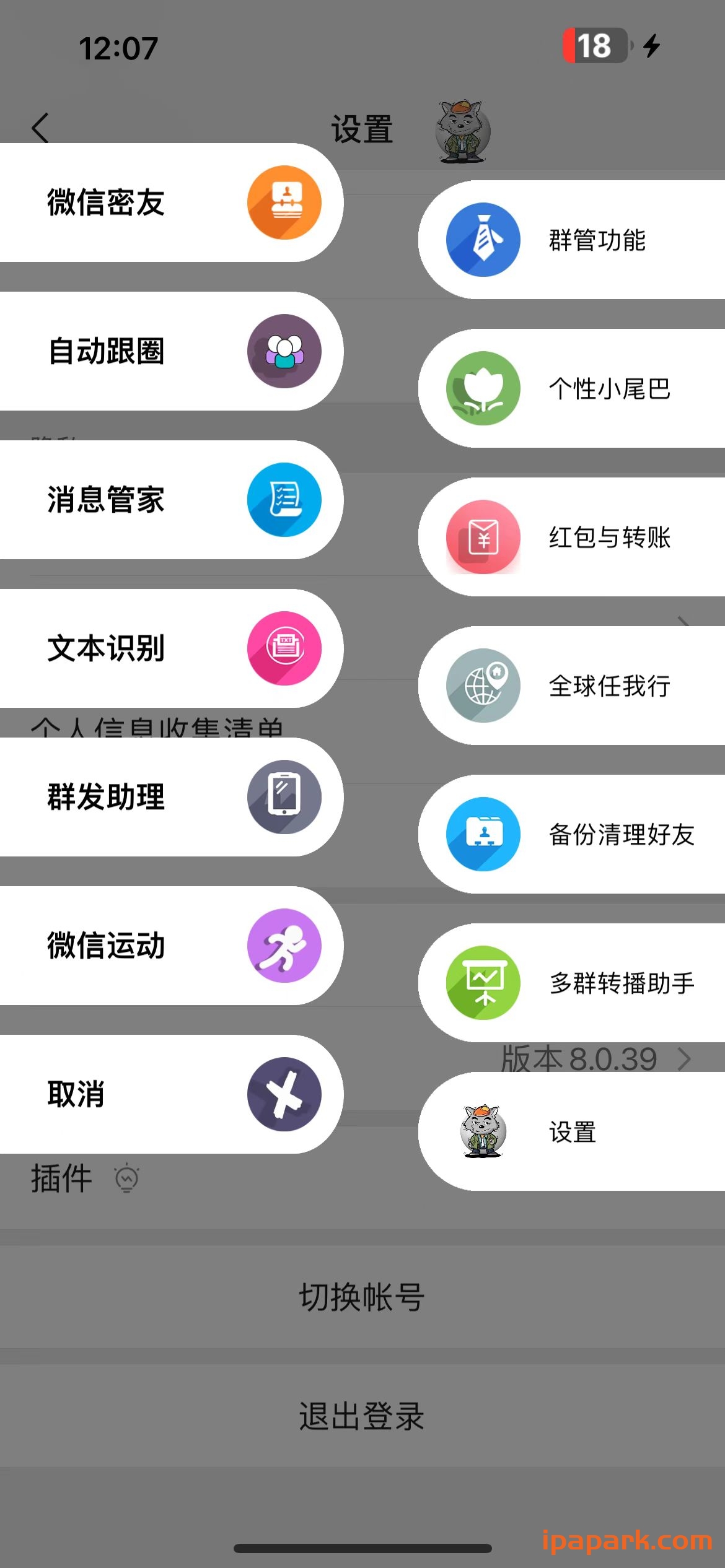Image resolution: width=725 pixels, height=1568 pixels.
Task: Tap 退出登录 to log out
Action: 362,1416
